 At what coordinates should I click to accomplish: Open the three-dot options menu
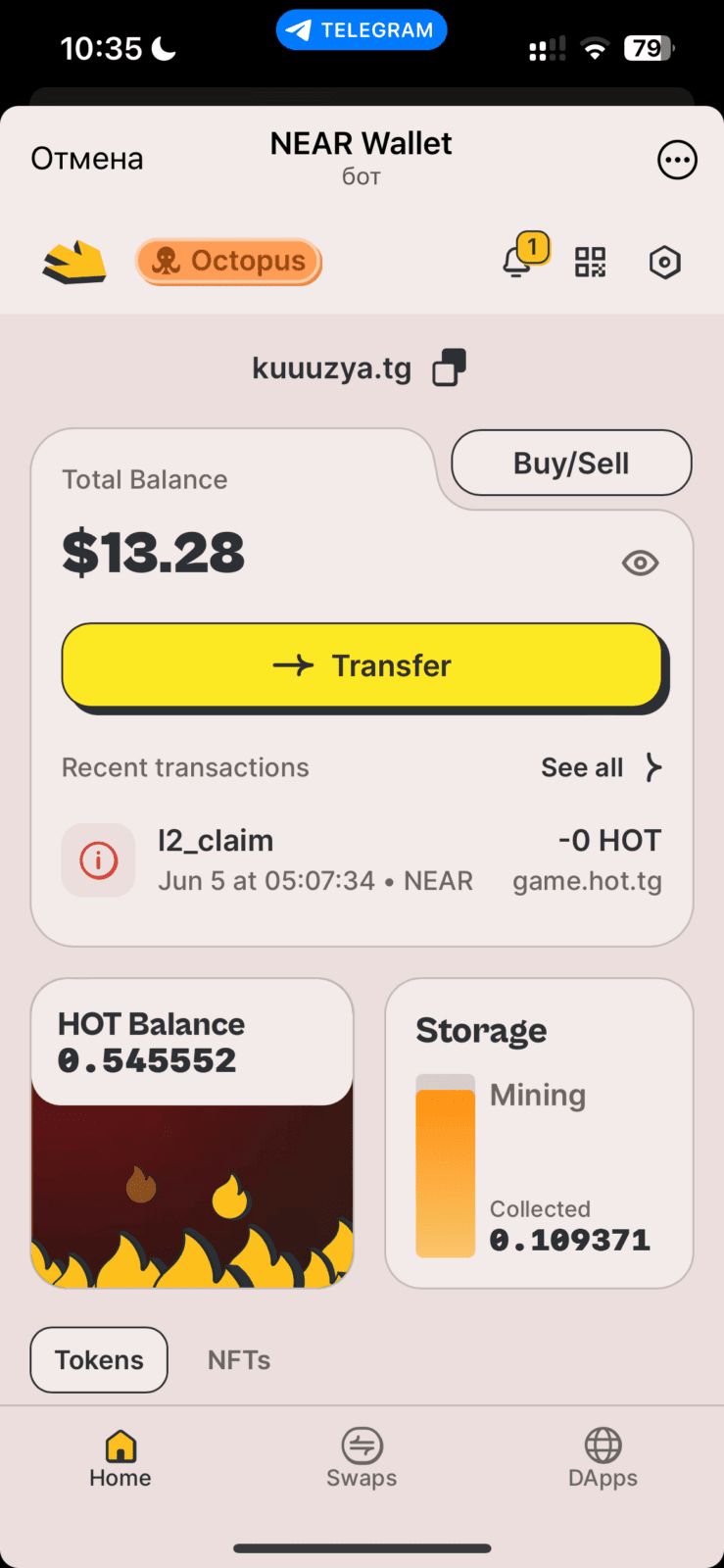pyautogui.click(x=677, y=160)
